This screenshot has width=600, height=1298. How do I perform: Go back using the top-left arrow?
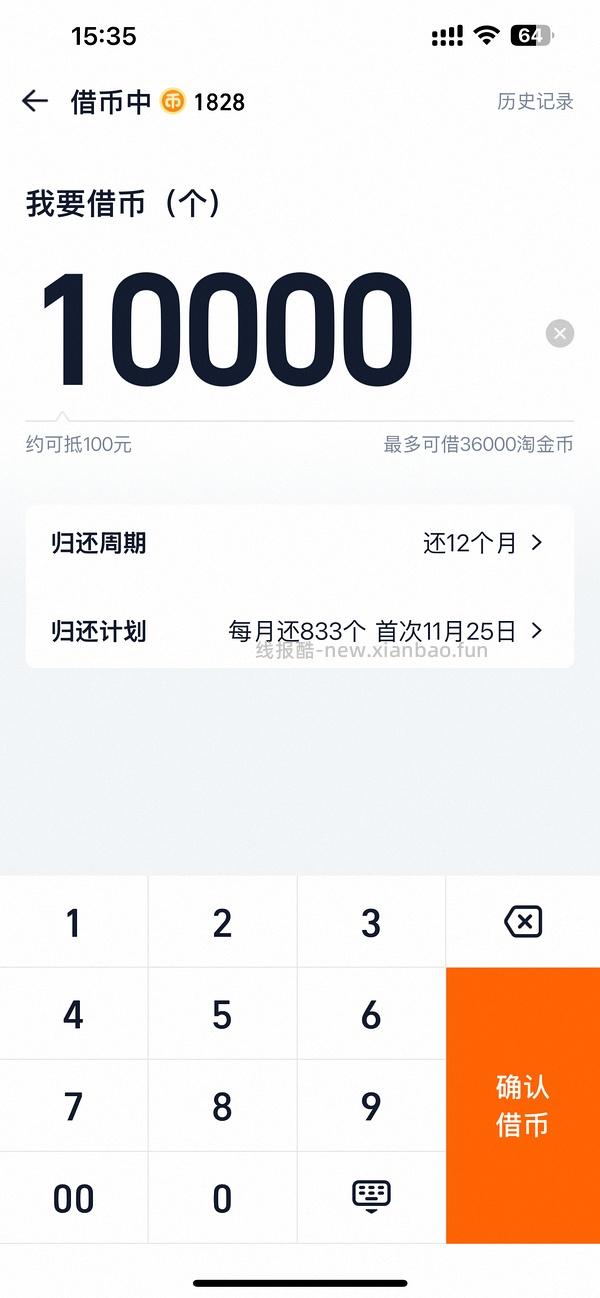click(x=35, y=101)
